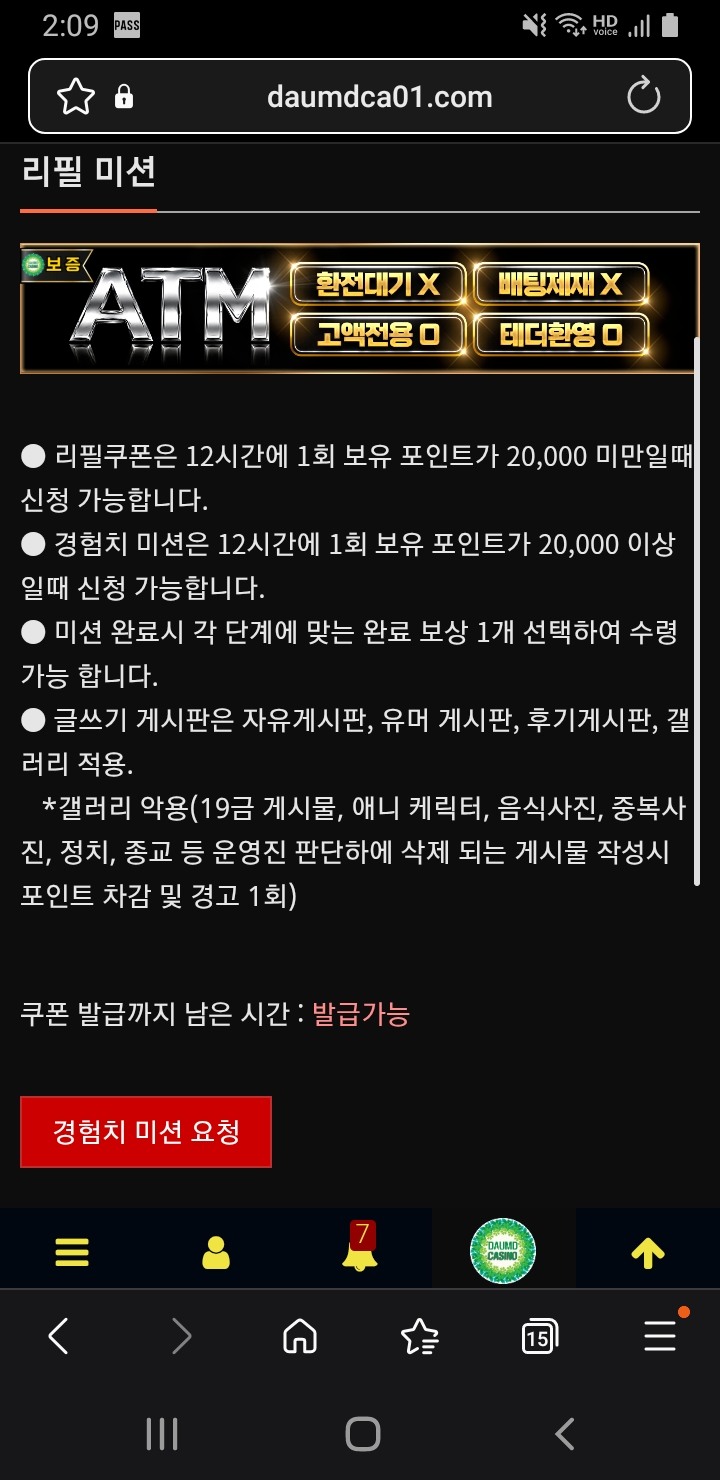Viewport: 720px width, 1480px height.
Task: Open the user profile icon
Action: [216, 1252]
